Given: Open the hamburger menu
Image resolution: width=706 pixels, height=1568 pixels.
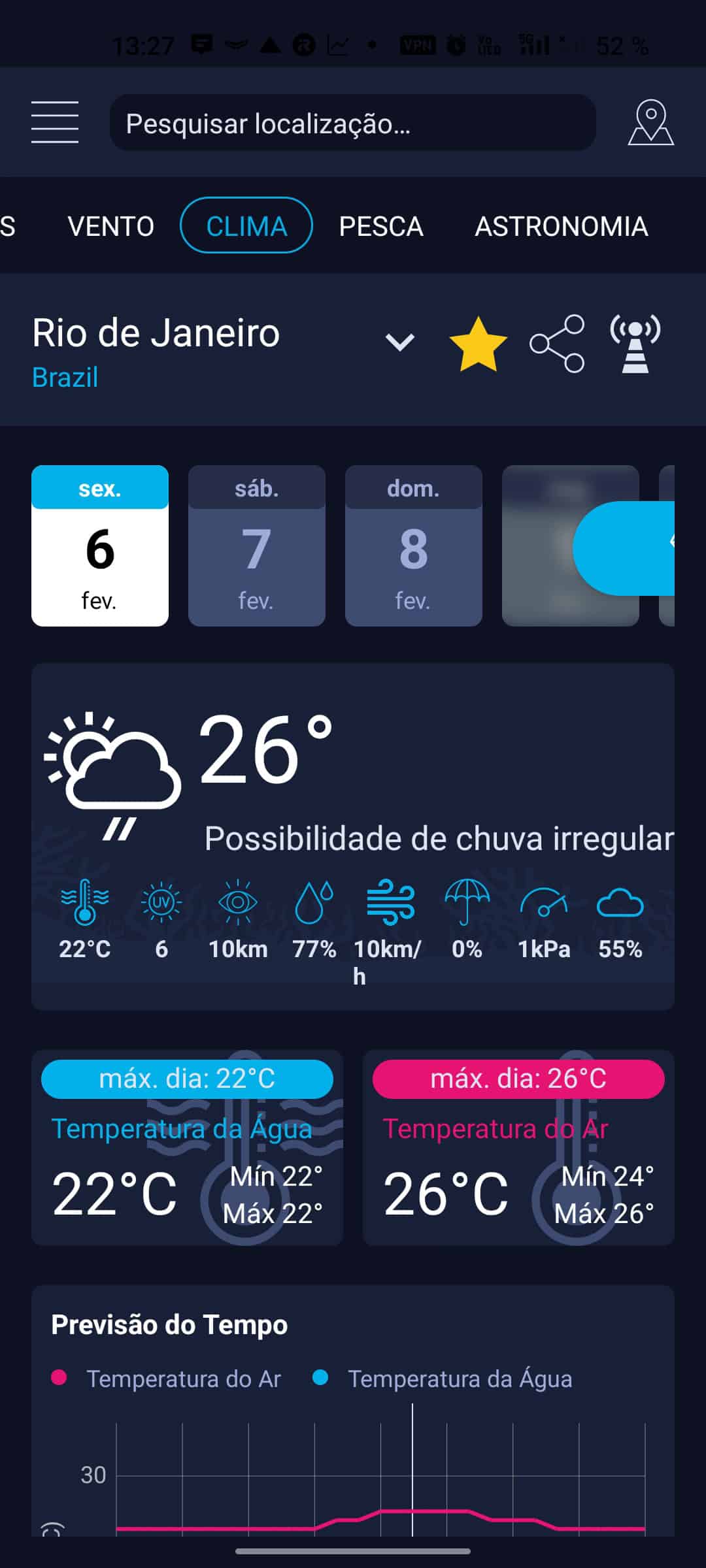Looking at the screenshot, I should [55, 122].
